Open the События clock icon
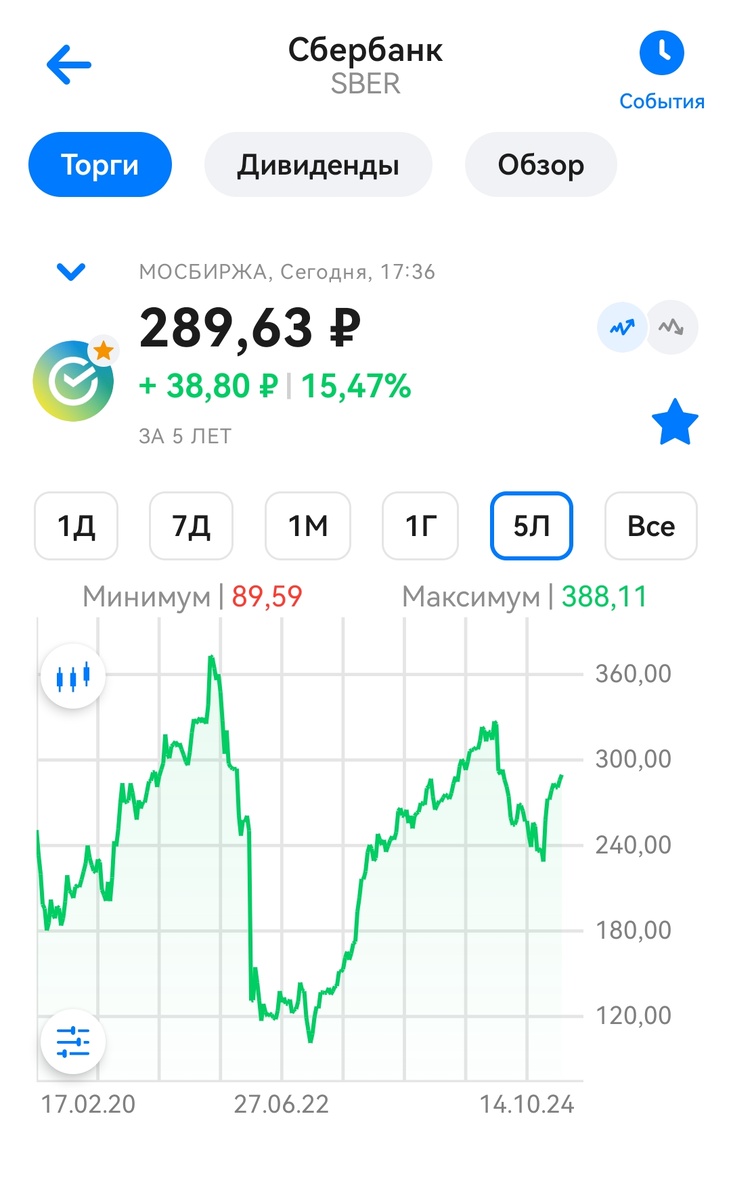Image resolution: width=731 pixels, height=1200 pixels. click(661, 52)
